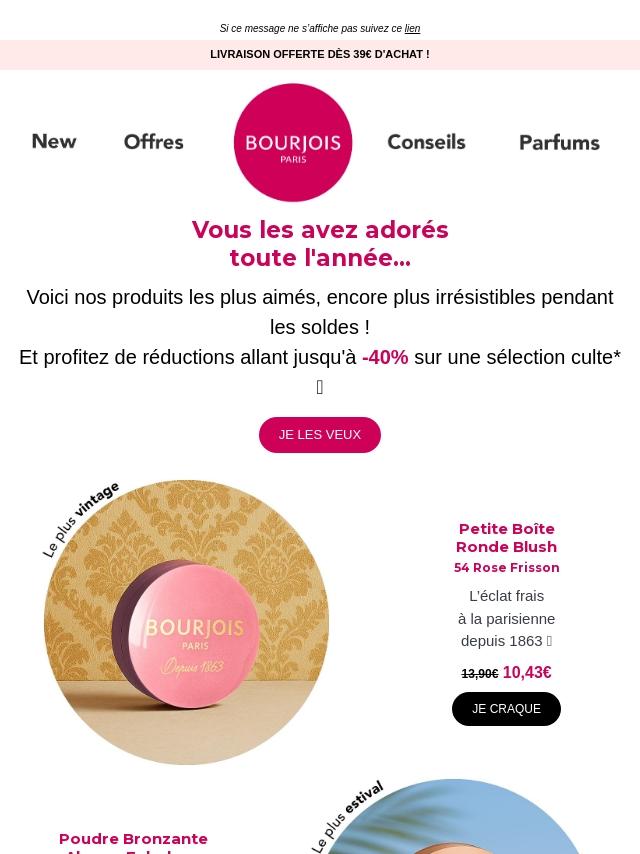640x854 pixels.
Task: Open the 'lien' link at top
Action: click(412, 29)
